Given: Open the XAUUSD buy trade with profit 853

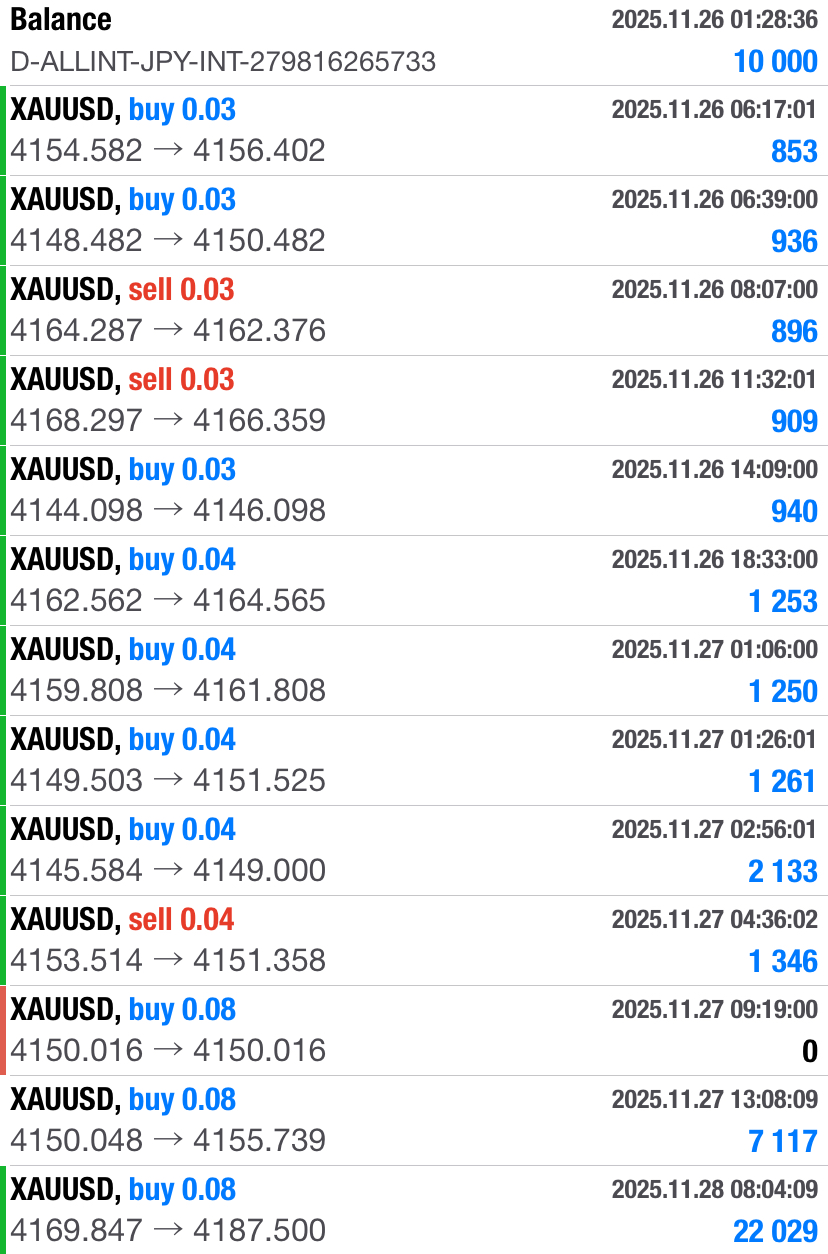Looking at the screenshot, I should 414,131.
